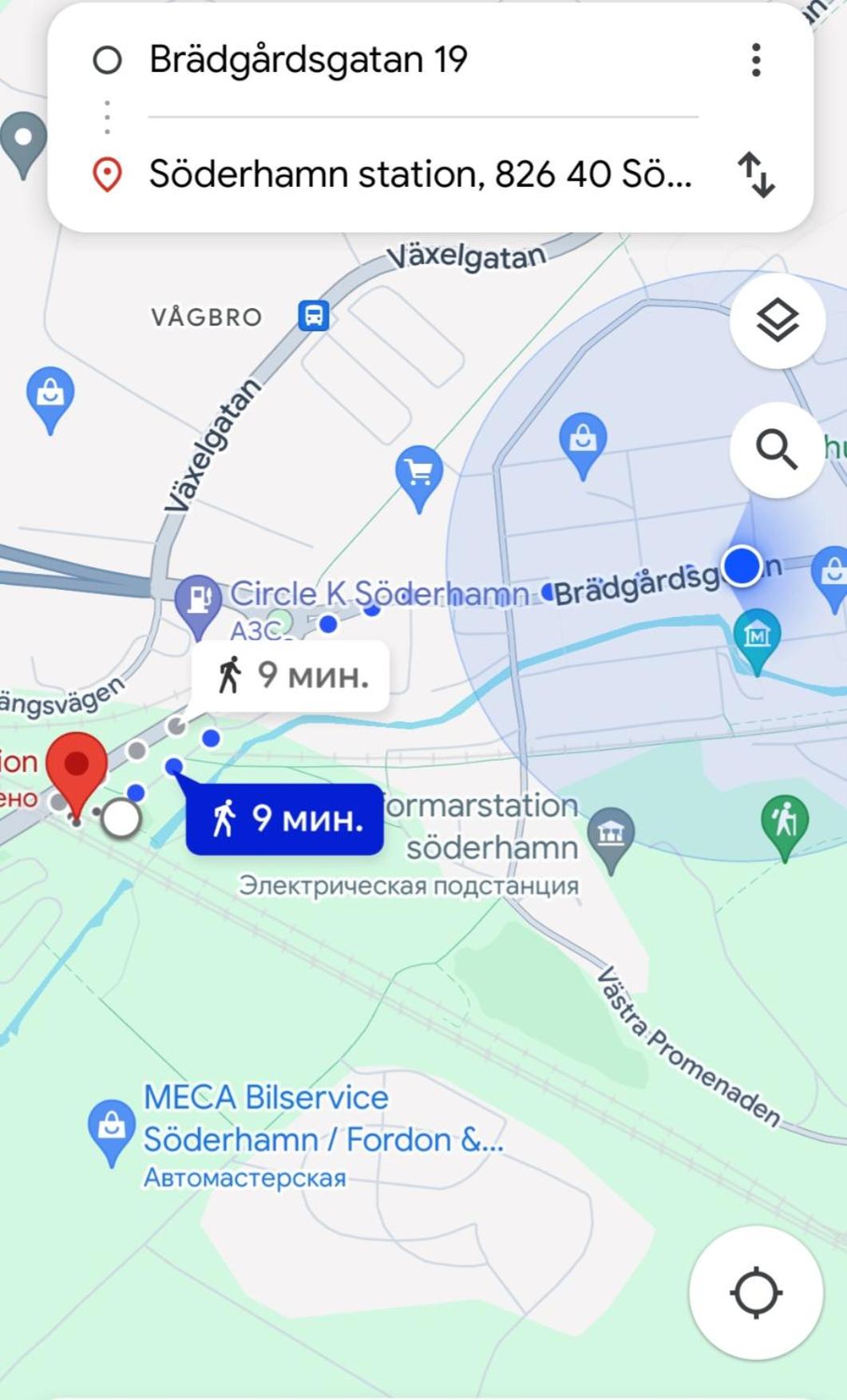Select the blue 9 мин. walking route

(285, 819)
